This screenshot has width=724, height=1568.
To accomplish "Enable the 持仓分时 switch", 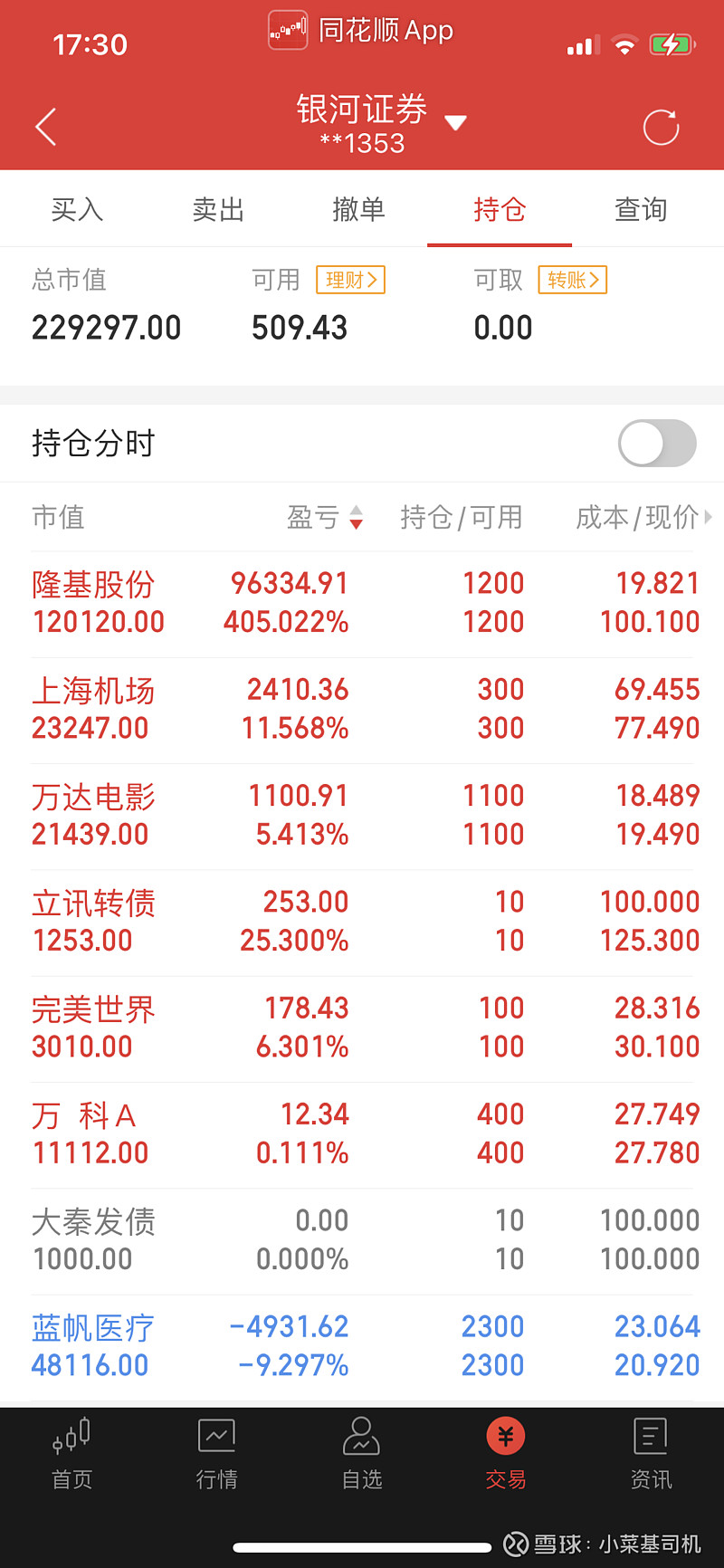I will [x=657, y=444].
